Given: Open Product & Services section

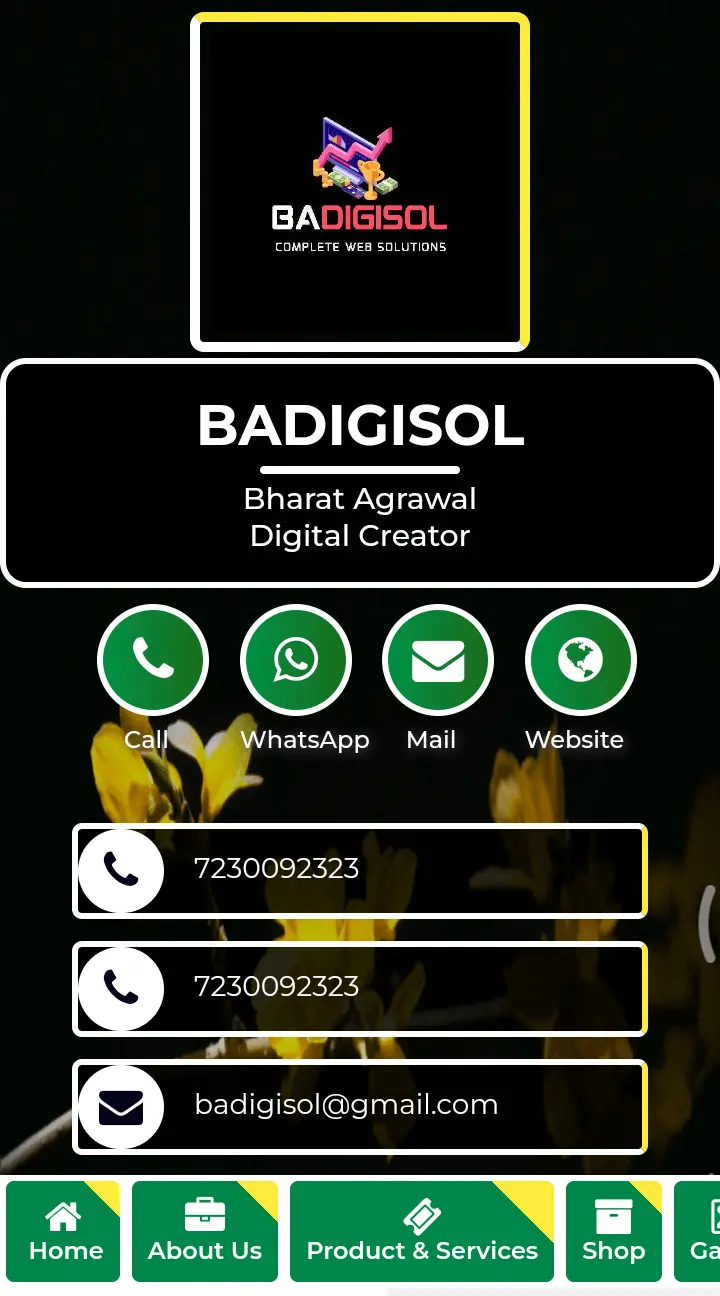Looking at the screenshot, I should pos(422,1232).
